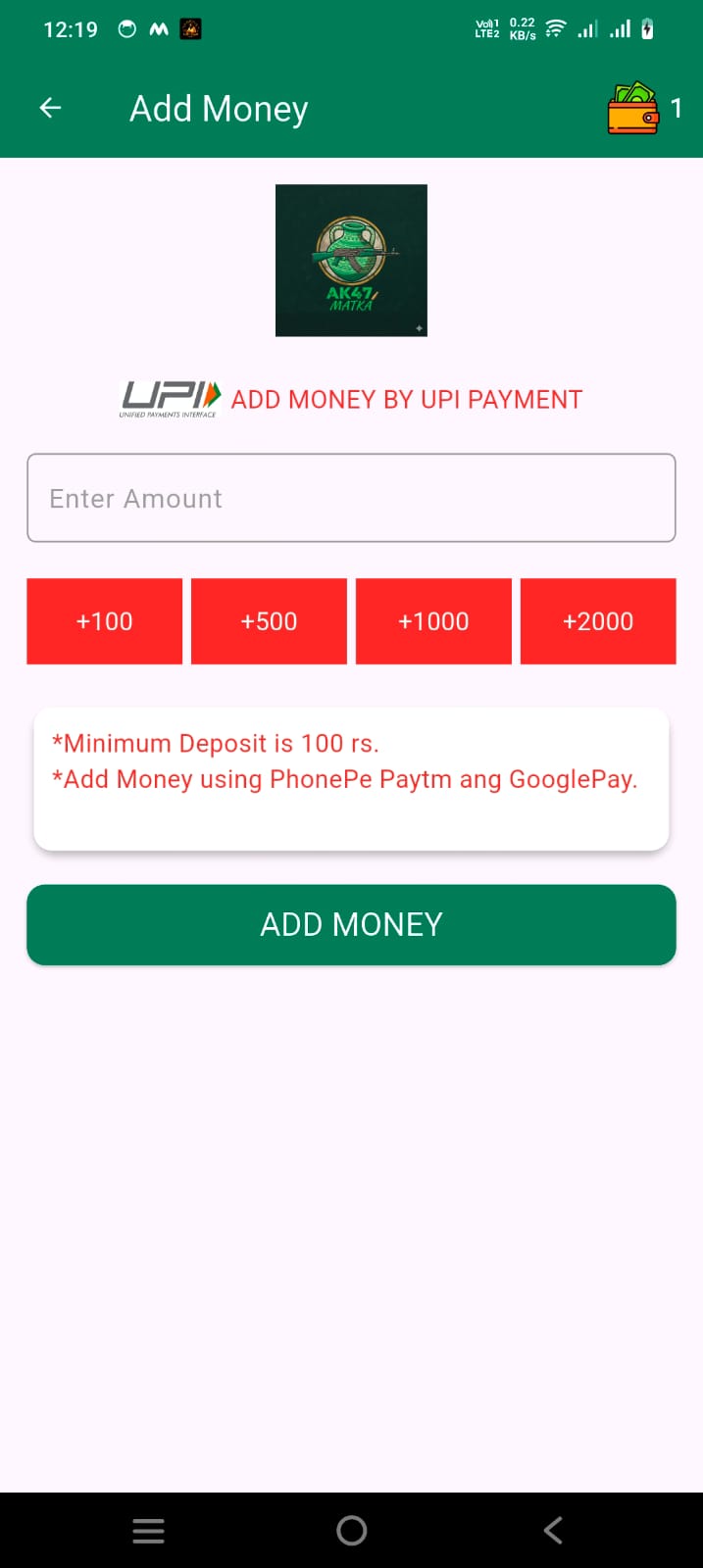This screenshot has height=1568, width=703.
Task: Choose the +500 amount button
Action: pos(269,621)
